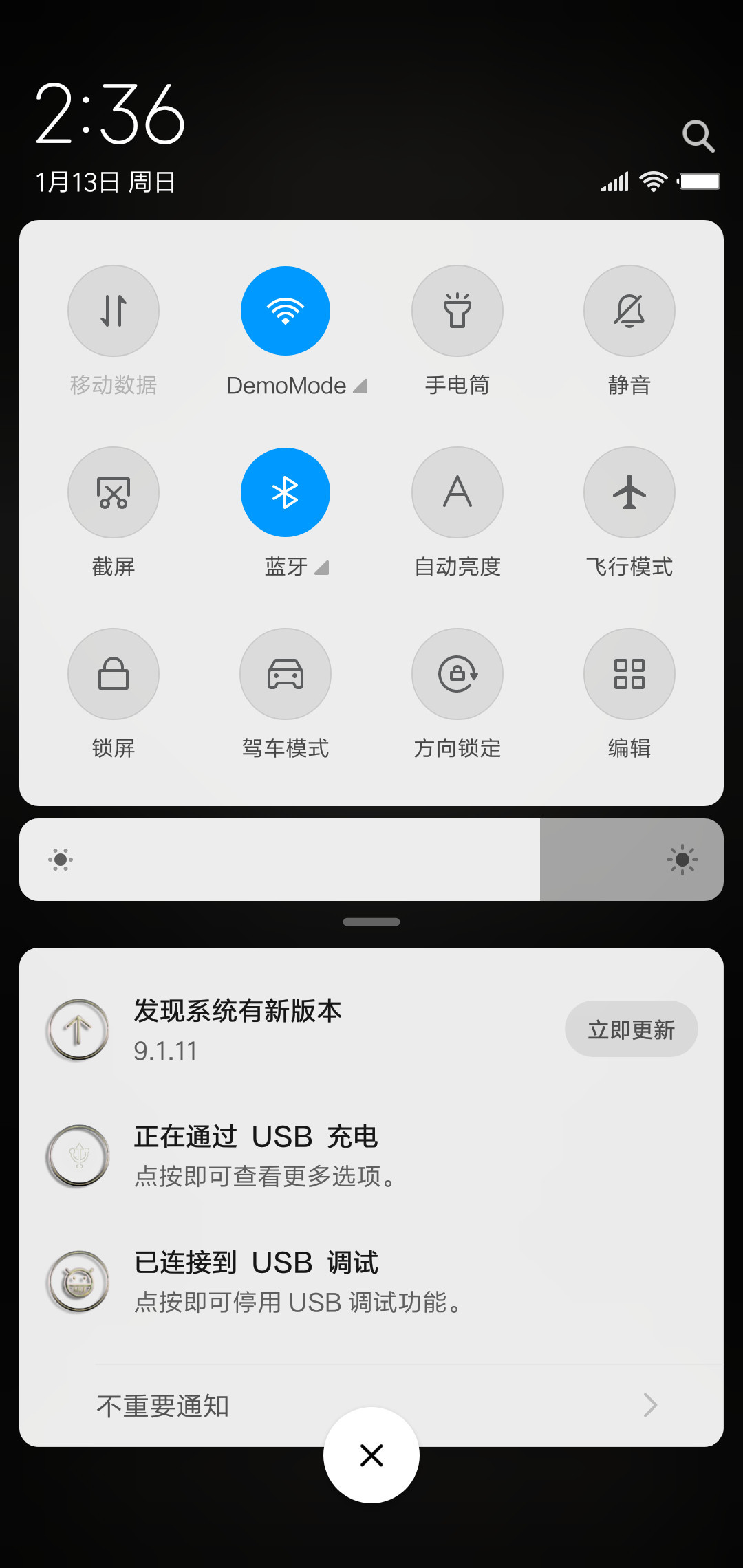
Task: Toggle 方向锁定 rotation lock
Action: (x=457, y=674)
